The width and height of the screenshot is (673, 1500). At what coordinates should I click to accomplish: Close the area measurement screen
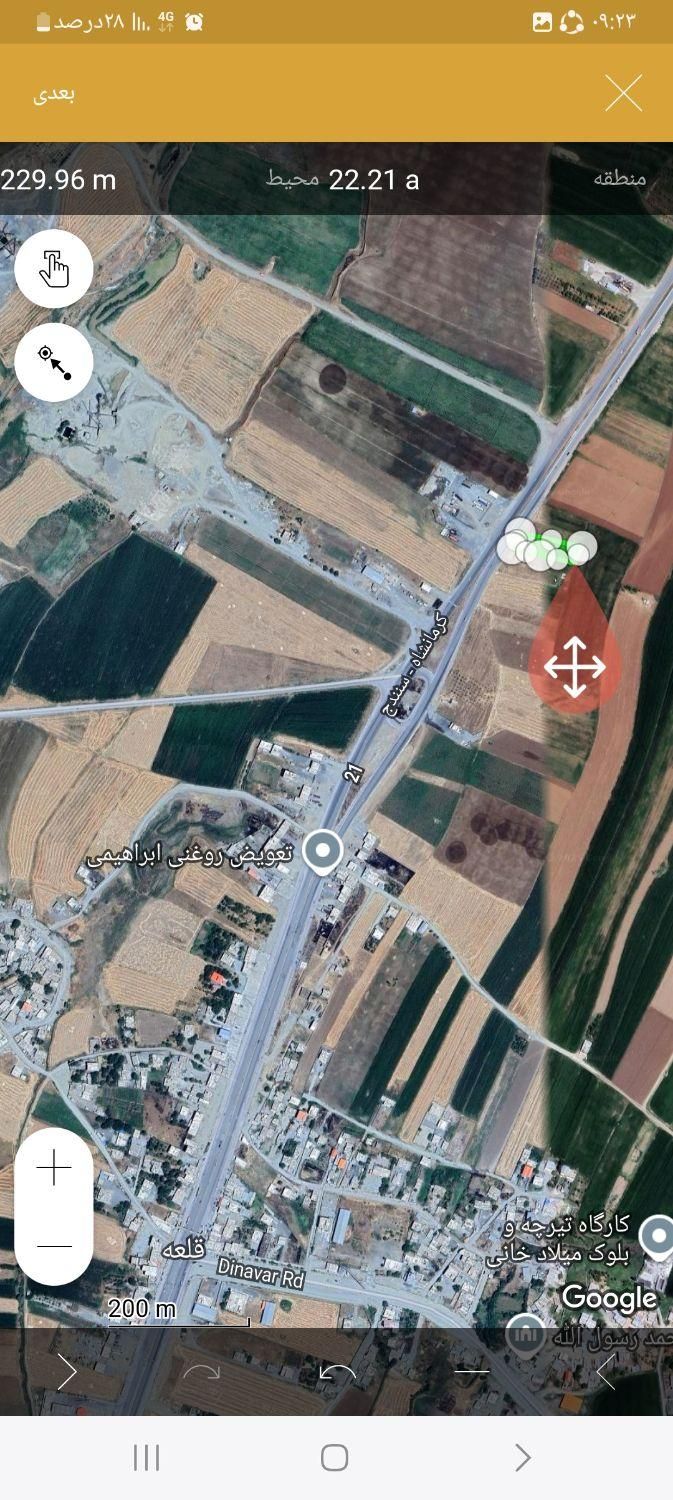pos(623,94)
